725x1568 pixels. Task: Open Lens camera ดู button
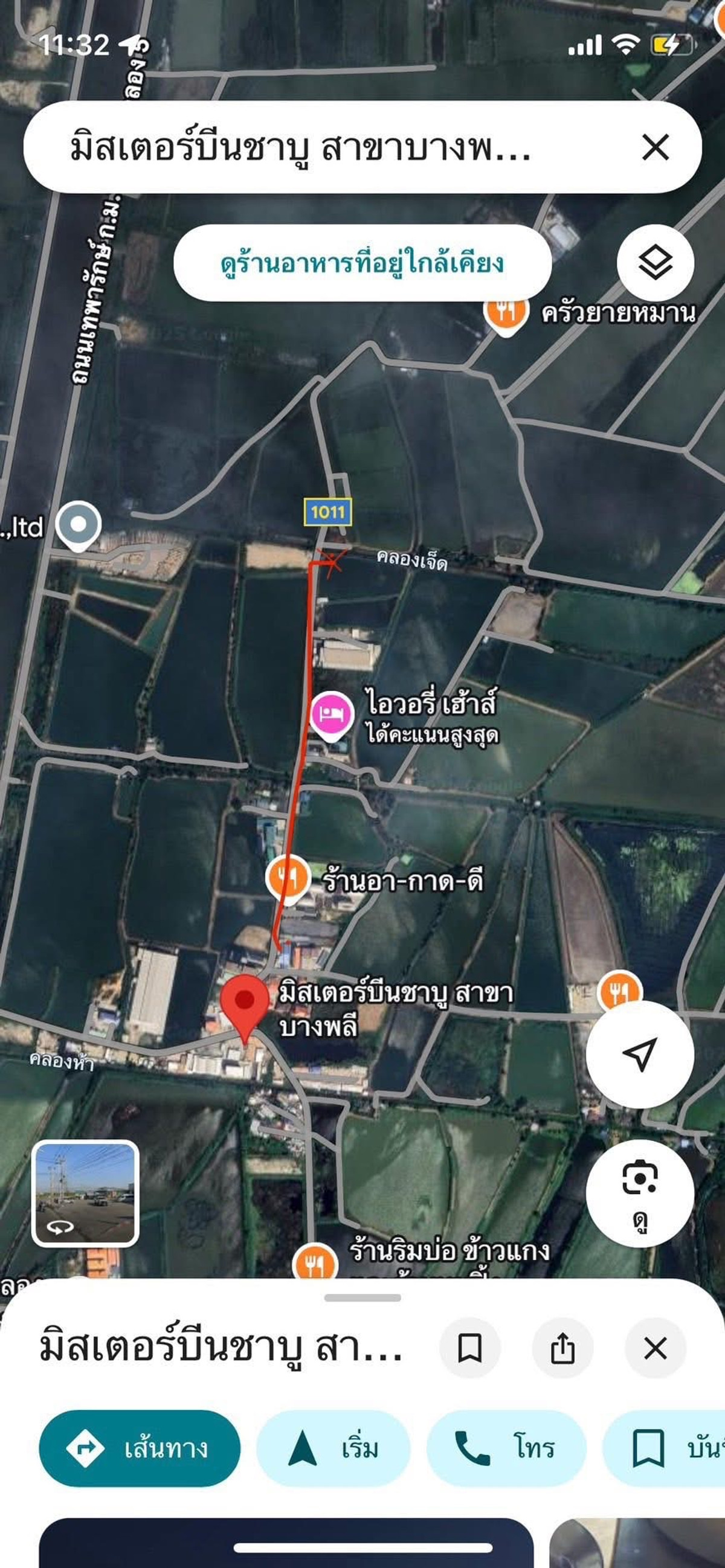(639, 1194)
